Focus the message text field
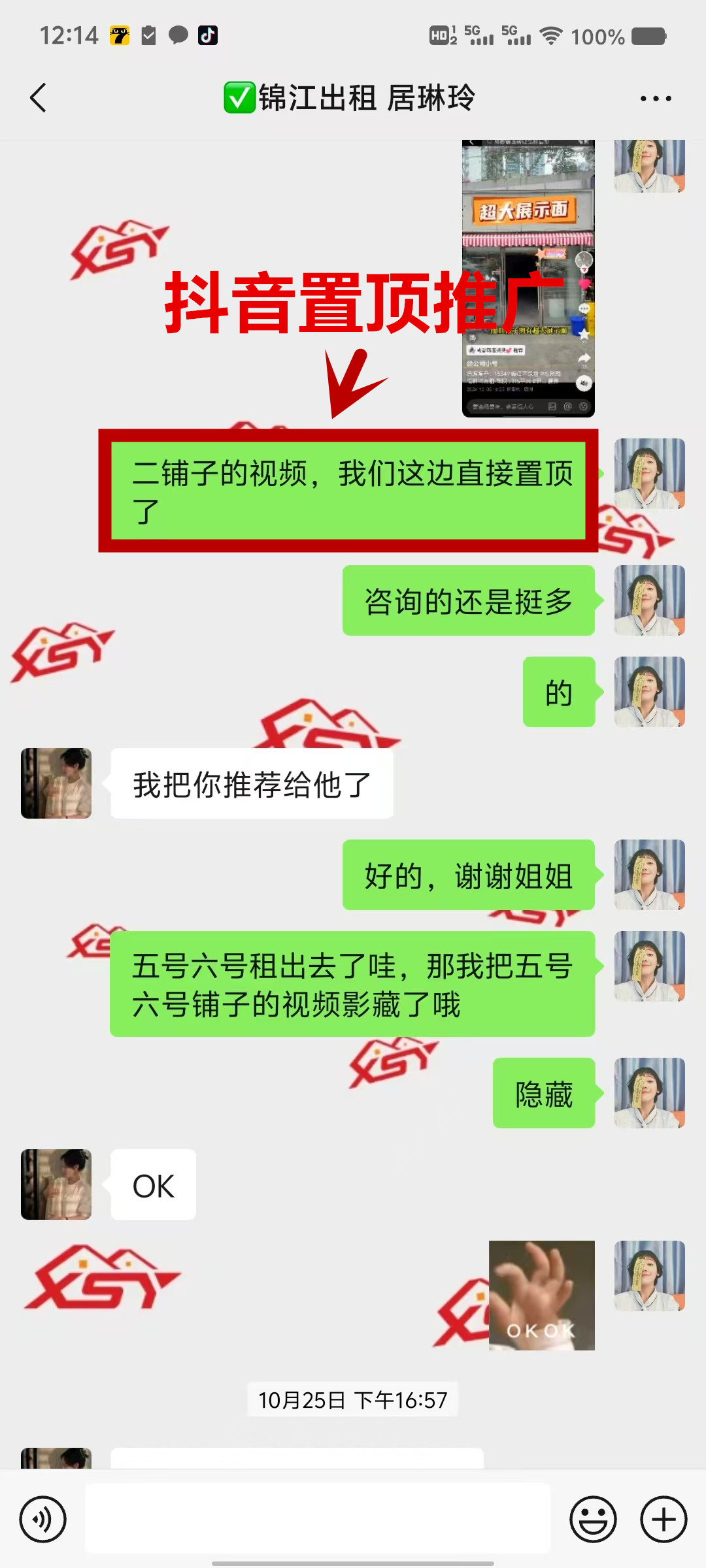This screenshot has width=706, height=1568. (x=318, y=1518)
